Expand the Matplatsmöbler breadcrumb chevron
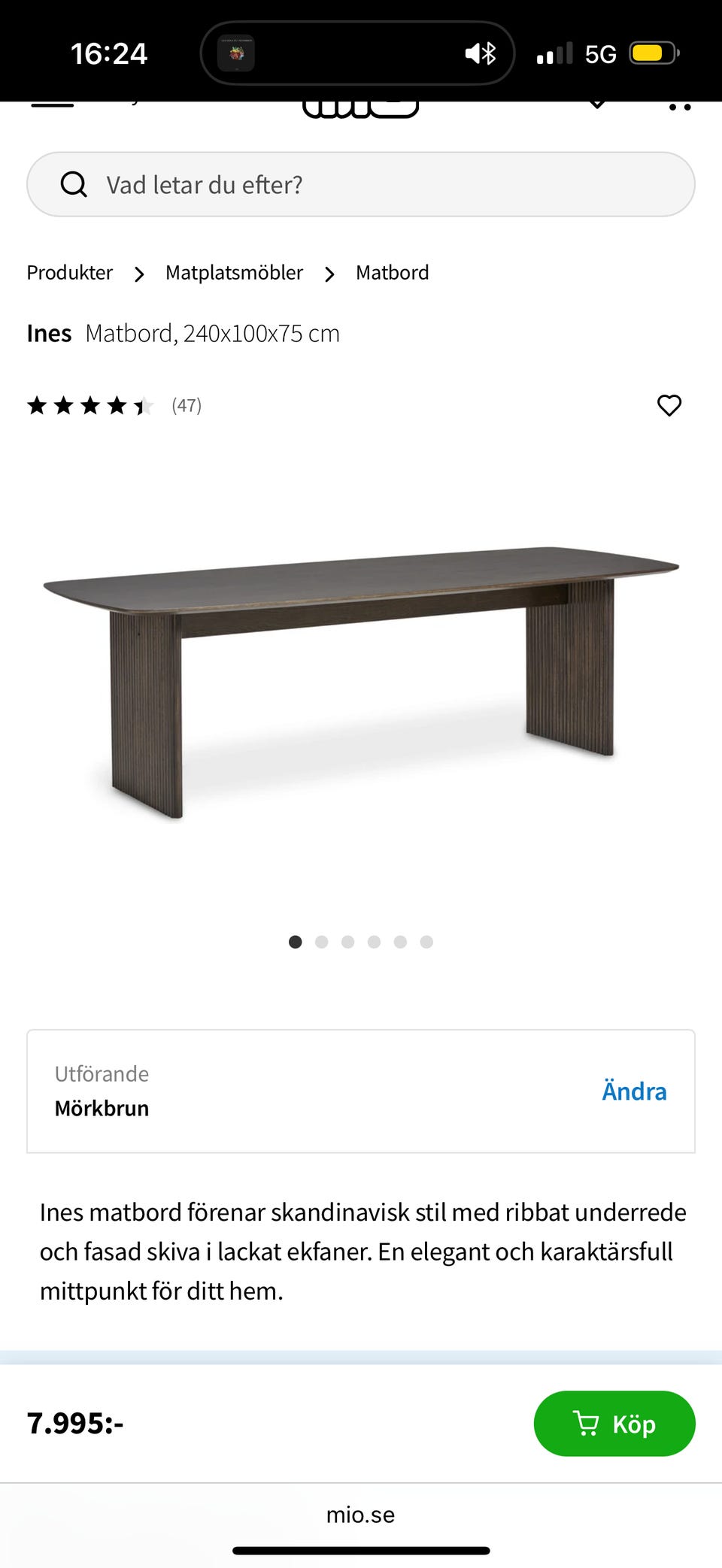The width and height of the screenshot is (722, 1568). click(329, 274)
